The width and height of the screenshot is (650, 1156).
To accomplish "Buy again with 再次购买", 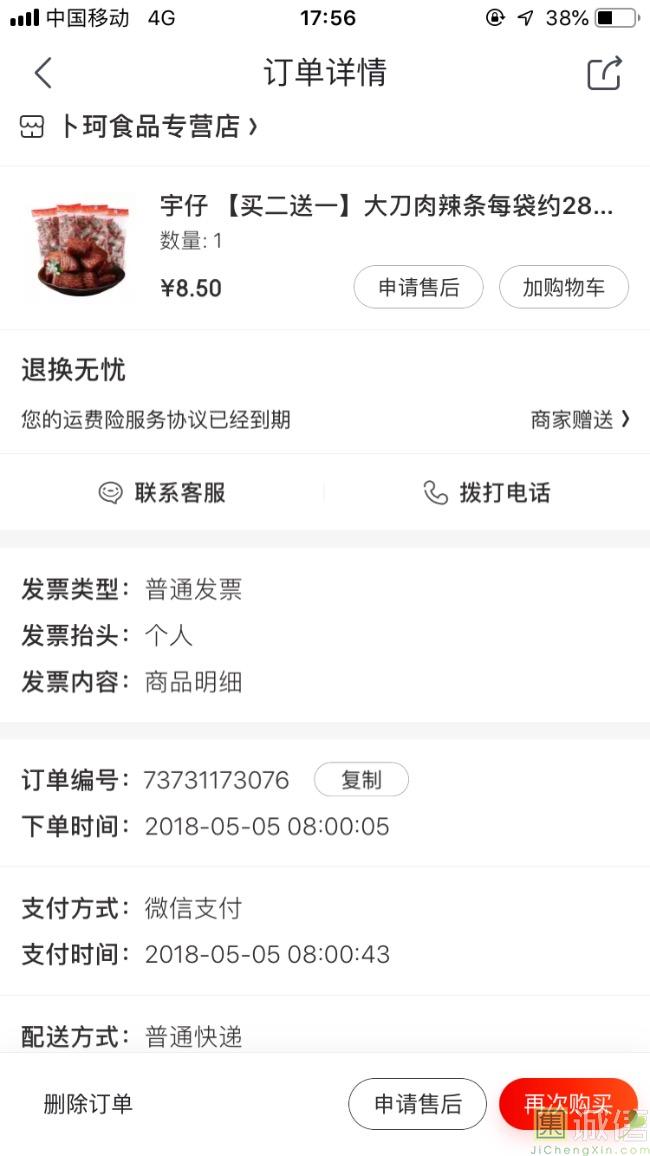I will pos(567,1104).
